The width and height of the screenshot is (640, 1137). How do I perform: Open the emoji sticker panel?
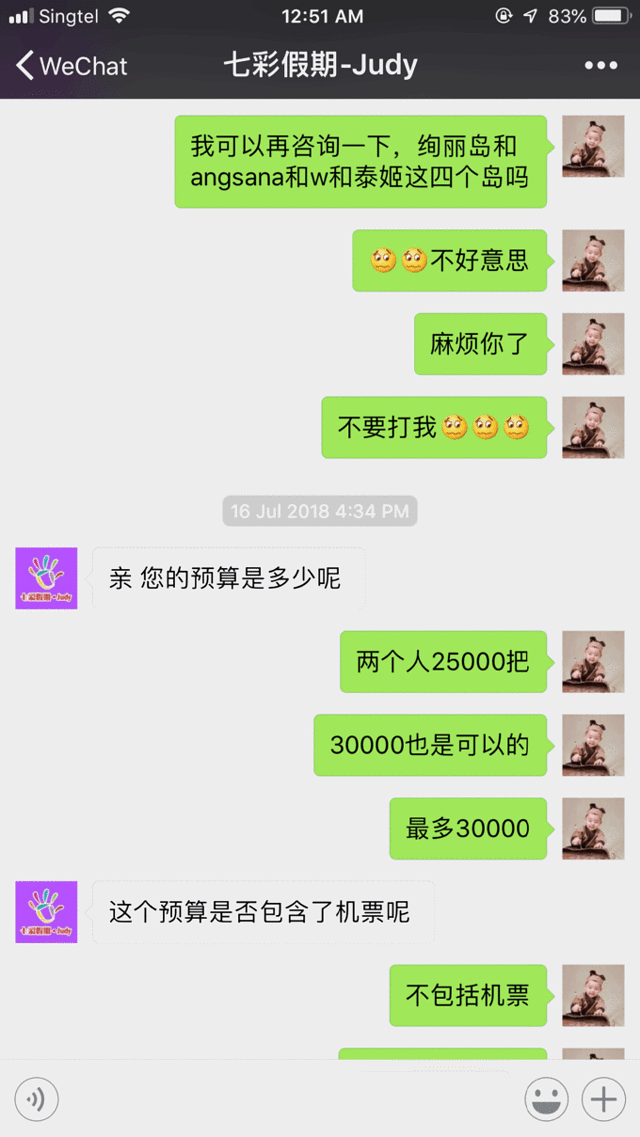(546, 1100)
